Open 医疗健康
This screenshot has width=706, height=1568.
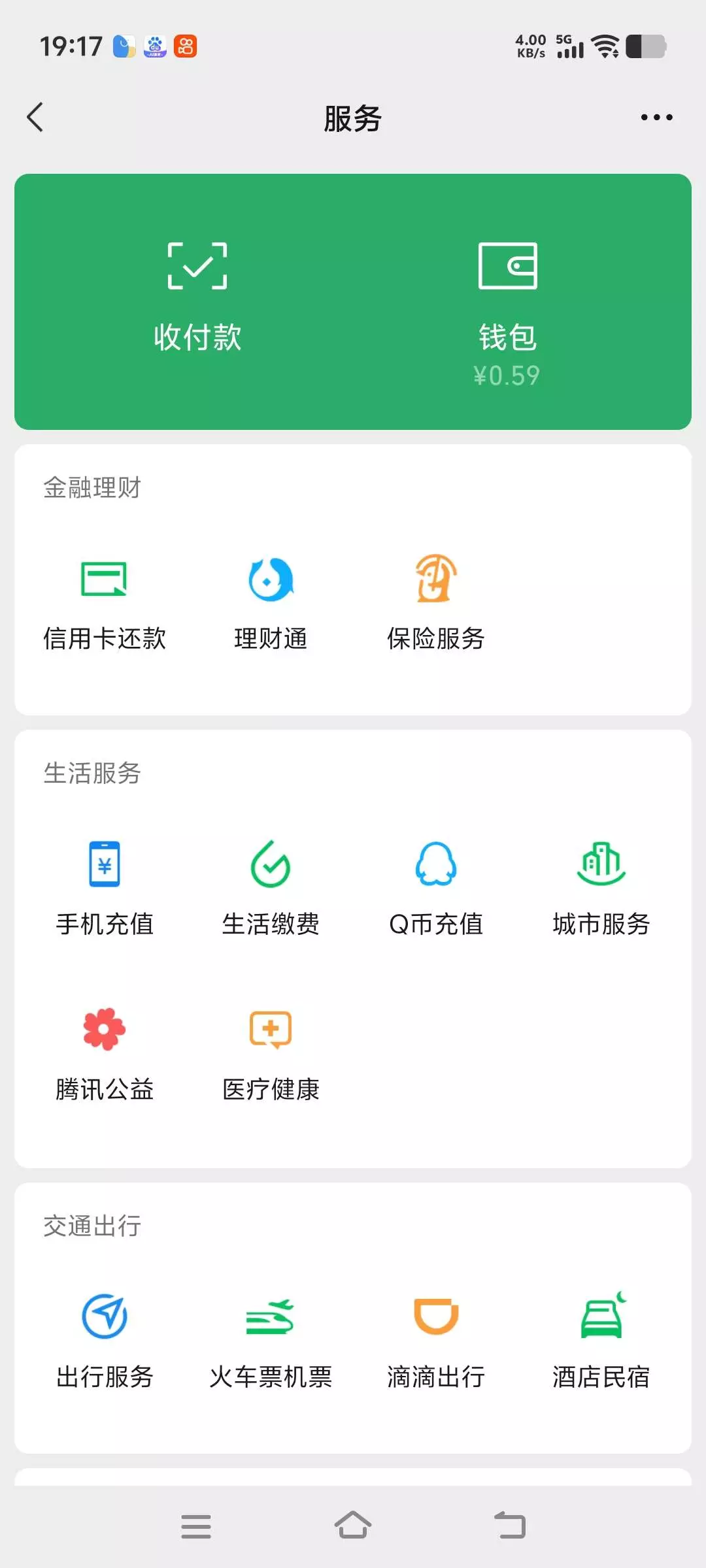tap(271, 1053)
